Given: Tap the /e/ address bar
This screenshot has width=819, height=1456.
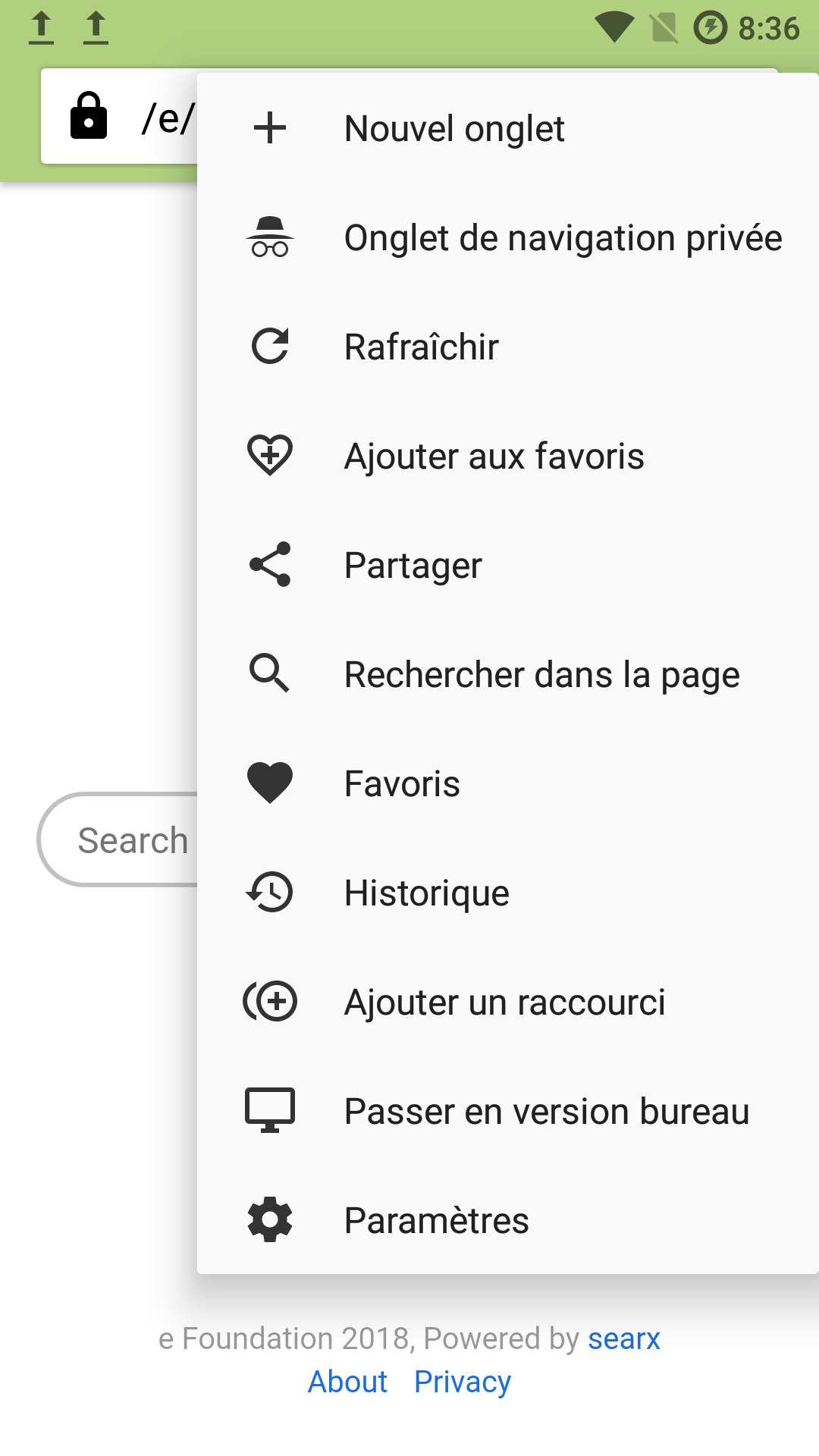Looking at the screenshot, I should point(120,116).
